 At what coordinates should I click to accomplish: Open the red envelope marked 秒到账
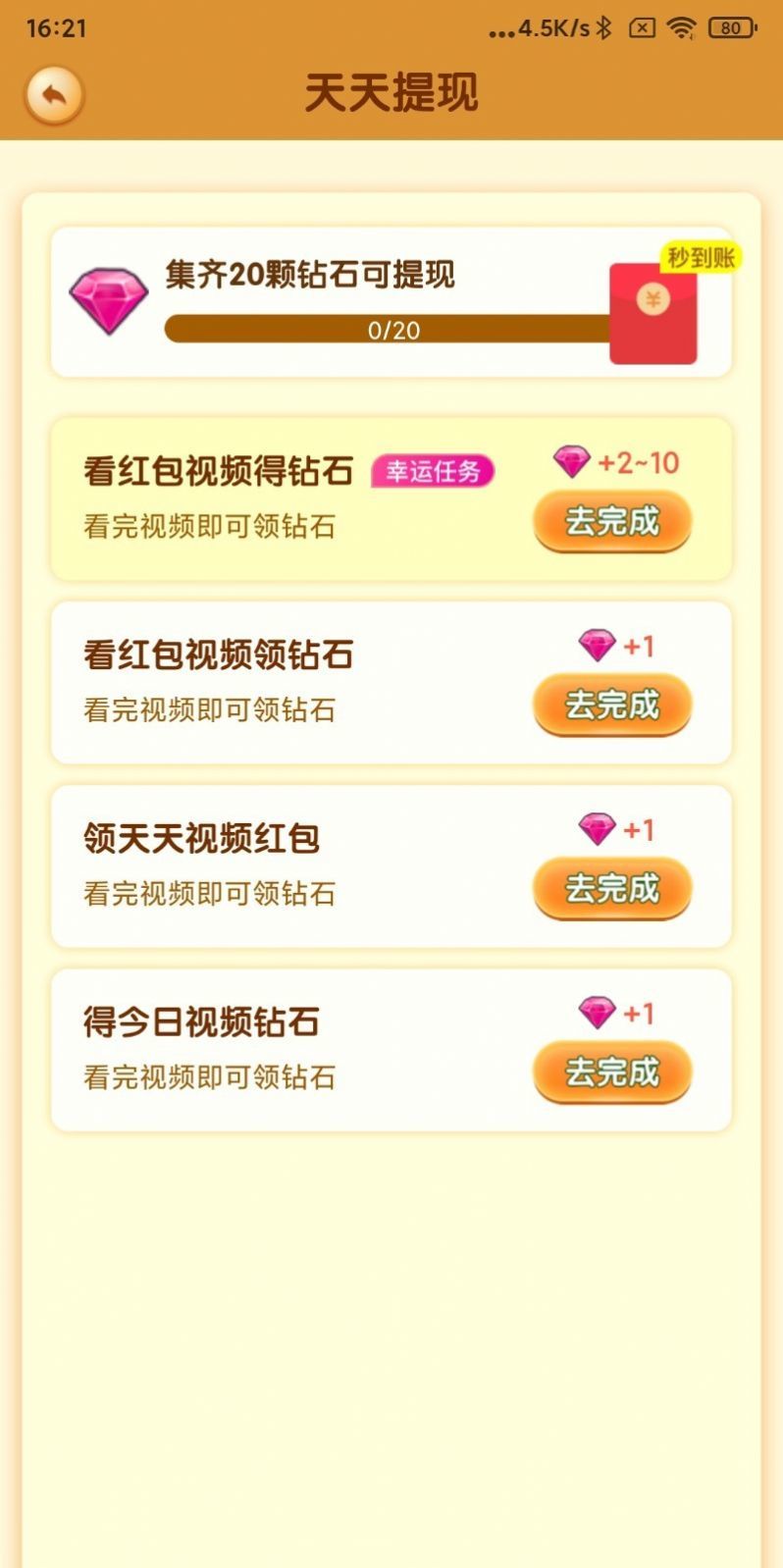point(653,314)
